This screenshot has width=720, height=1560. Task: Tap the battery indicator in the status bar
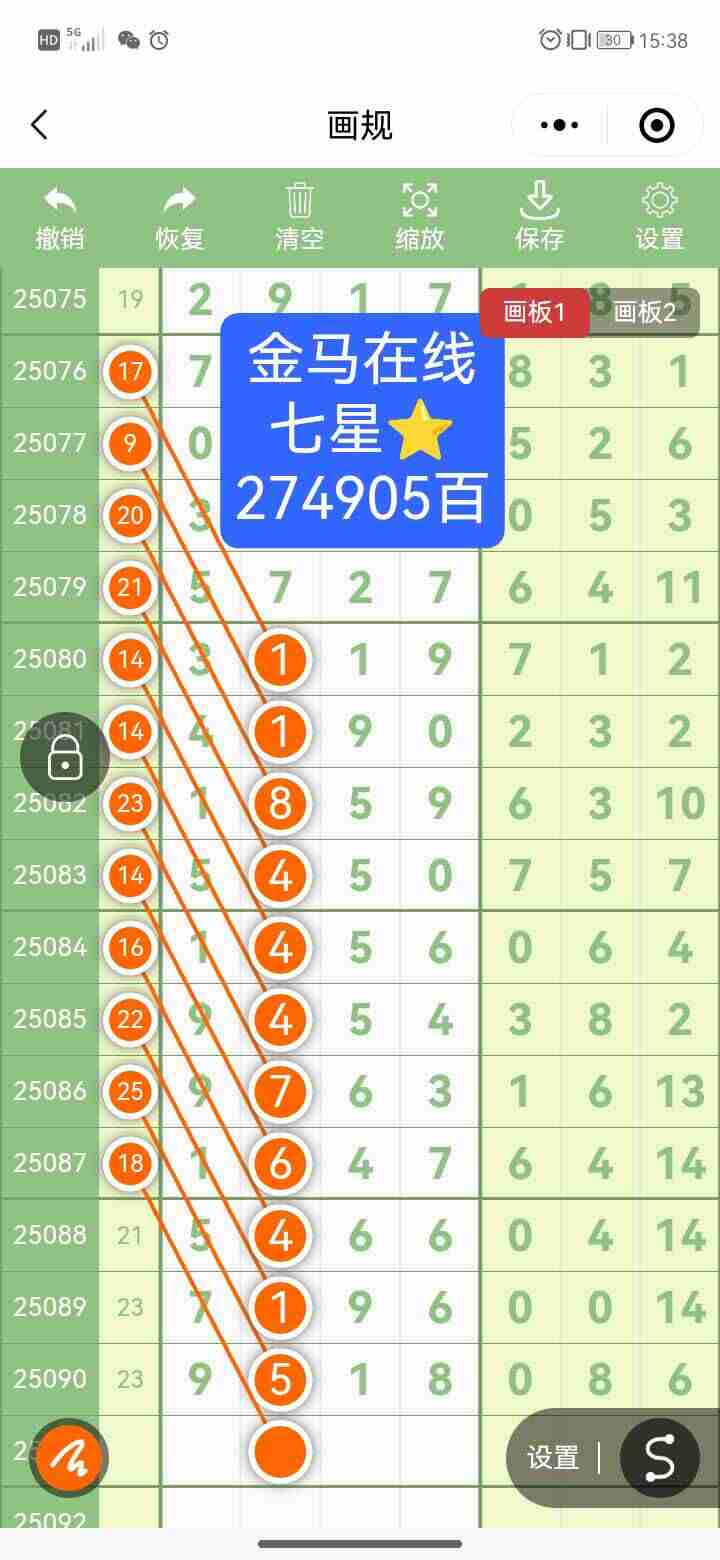612,40
